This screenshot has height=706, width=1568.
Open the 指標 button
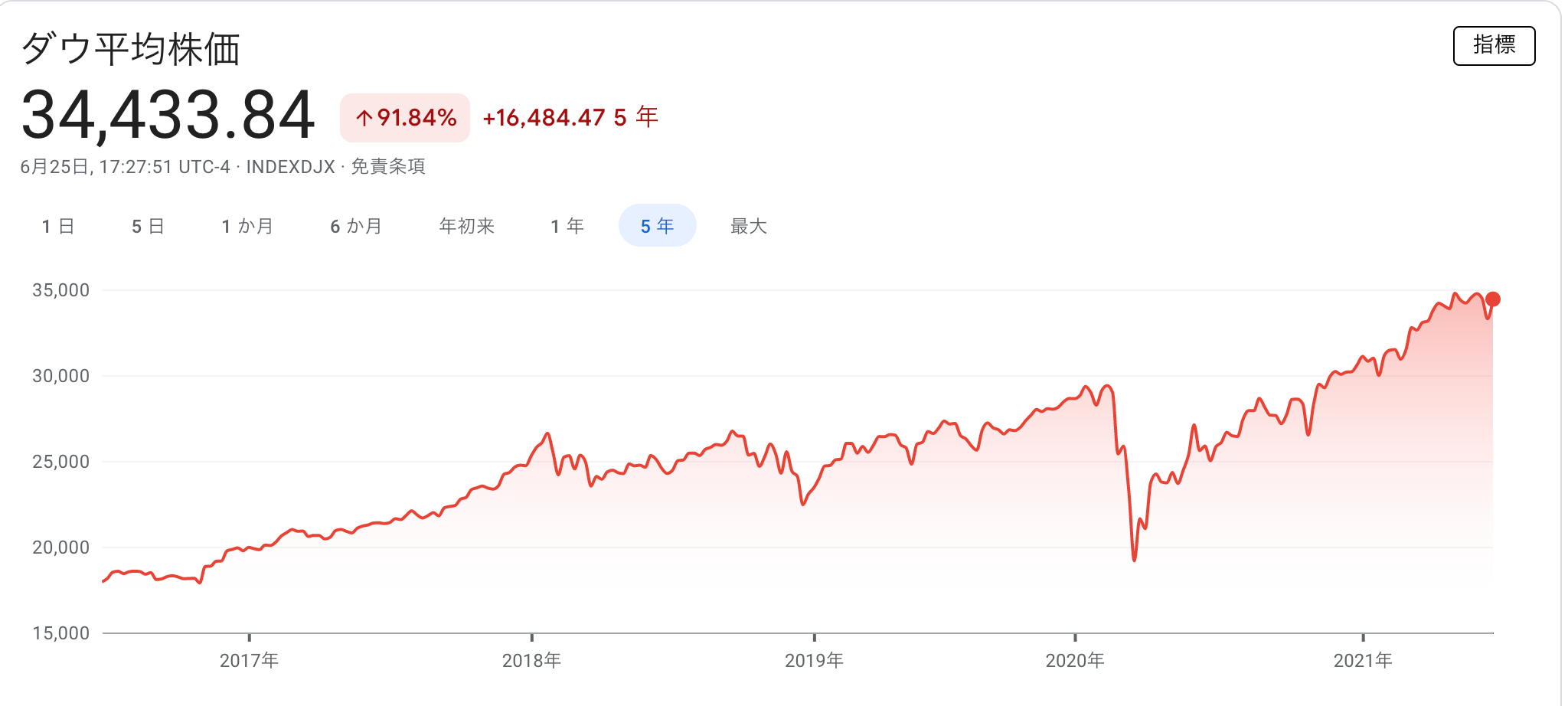[1493, 46]
